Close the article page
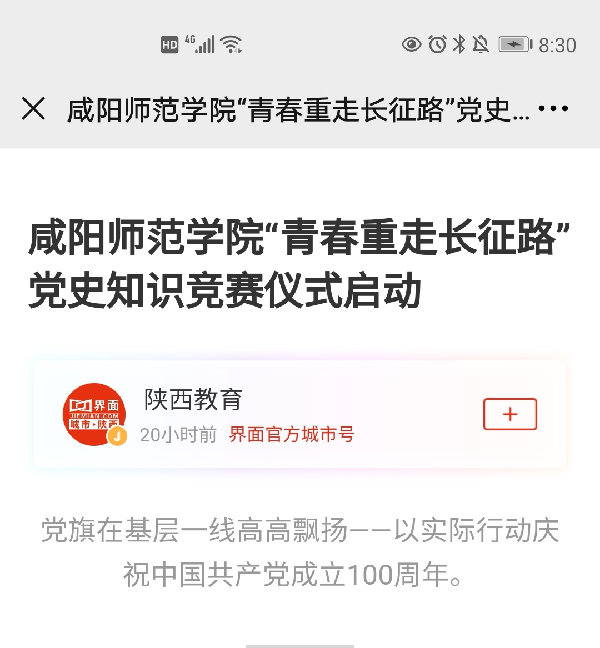Viewport: 600px width, 648px height. tap(33, 108)
